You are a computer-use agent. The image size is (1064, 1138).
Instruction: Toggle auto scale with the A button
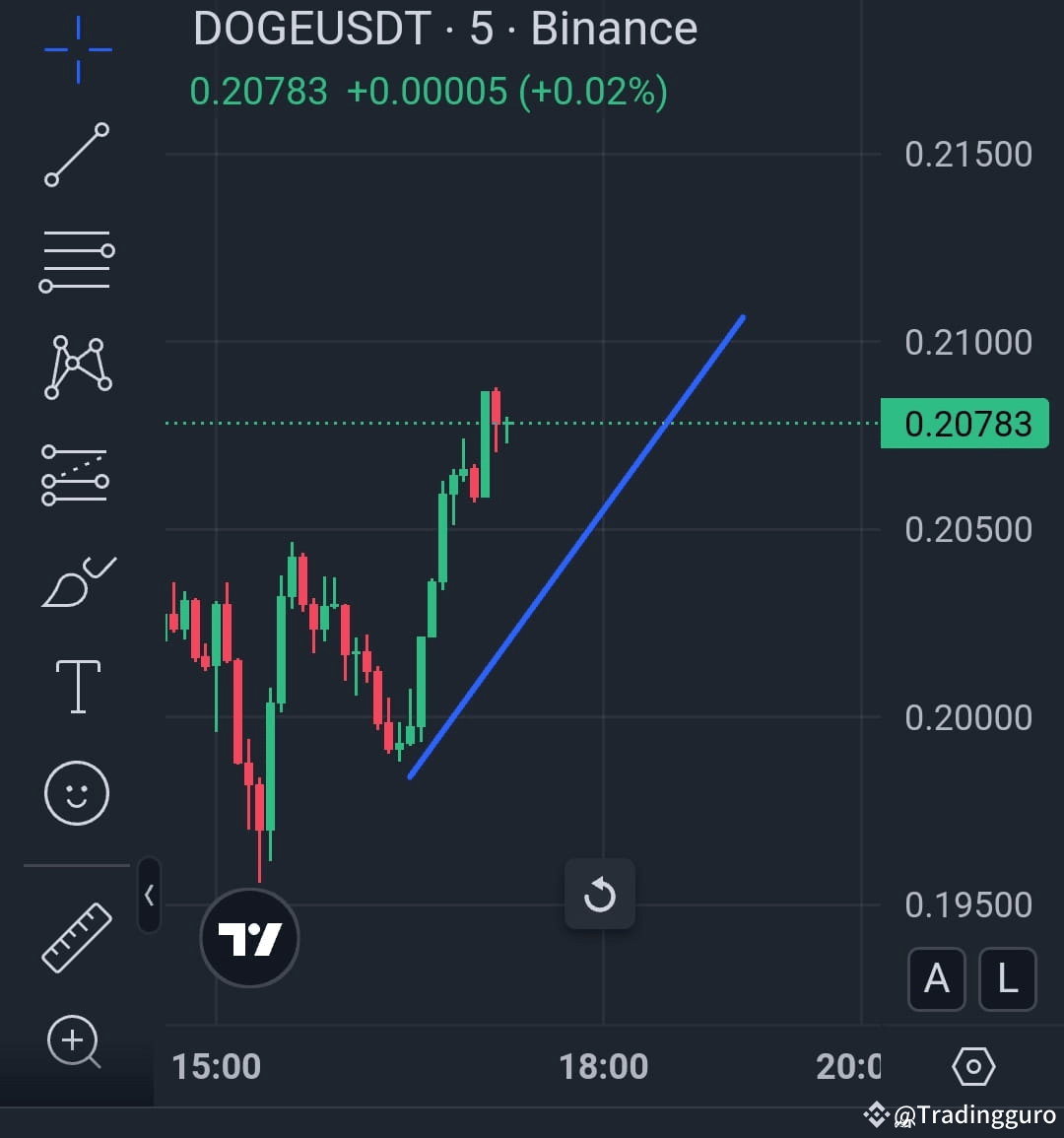click(936, 979)
